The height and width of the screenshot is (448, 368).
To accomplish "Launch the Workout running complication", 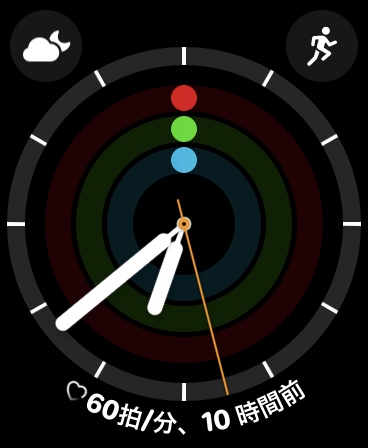I will 322,46.
